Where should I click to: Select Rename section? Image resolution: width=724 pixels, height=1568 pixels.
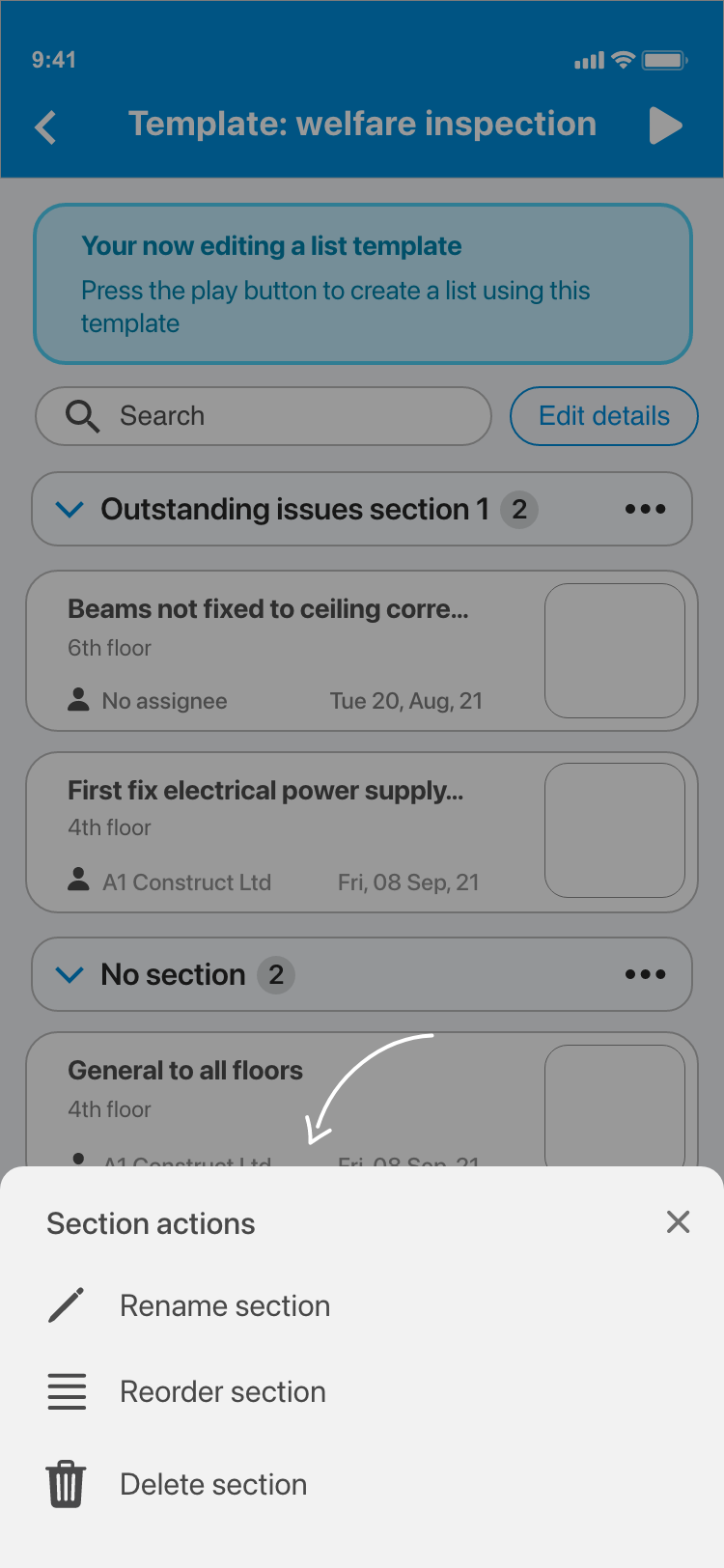pos(224,1306)
